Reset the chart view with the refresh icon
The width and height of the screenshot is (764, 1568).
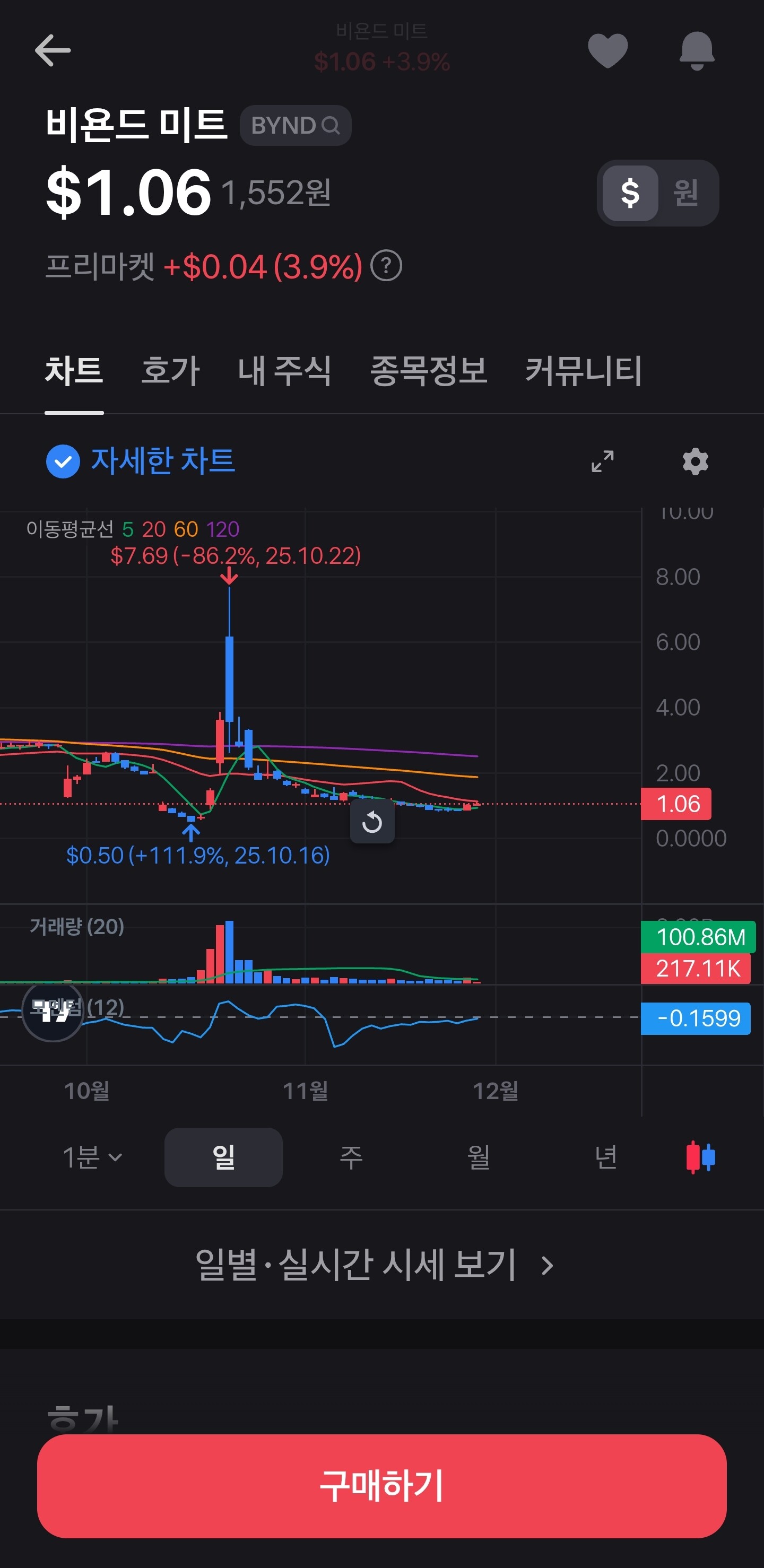pyautogui.click(x=372, y=822)
